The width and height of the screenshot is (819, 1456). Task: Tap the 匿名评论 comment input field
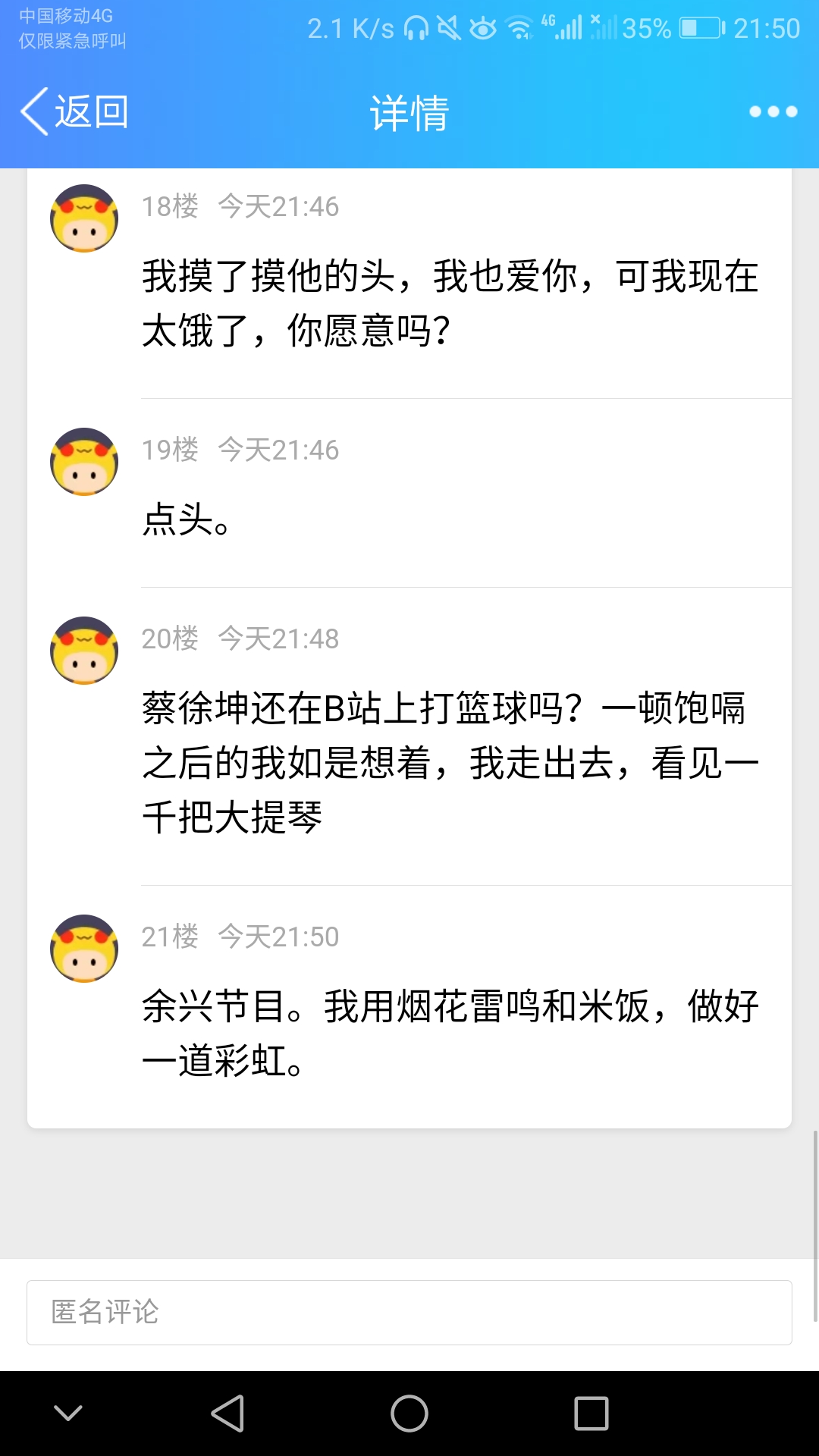coord(409,1313)
